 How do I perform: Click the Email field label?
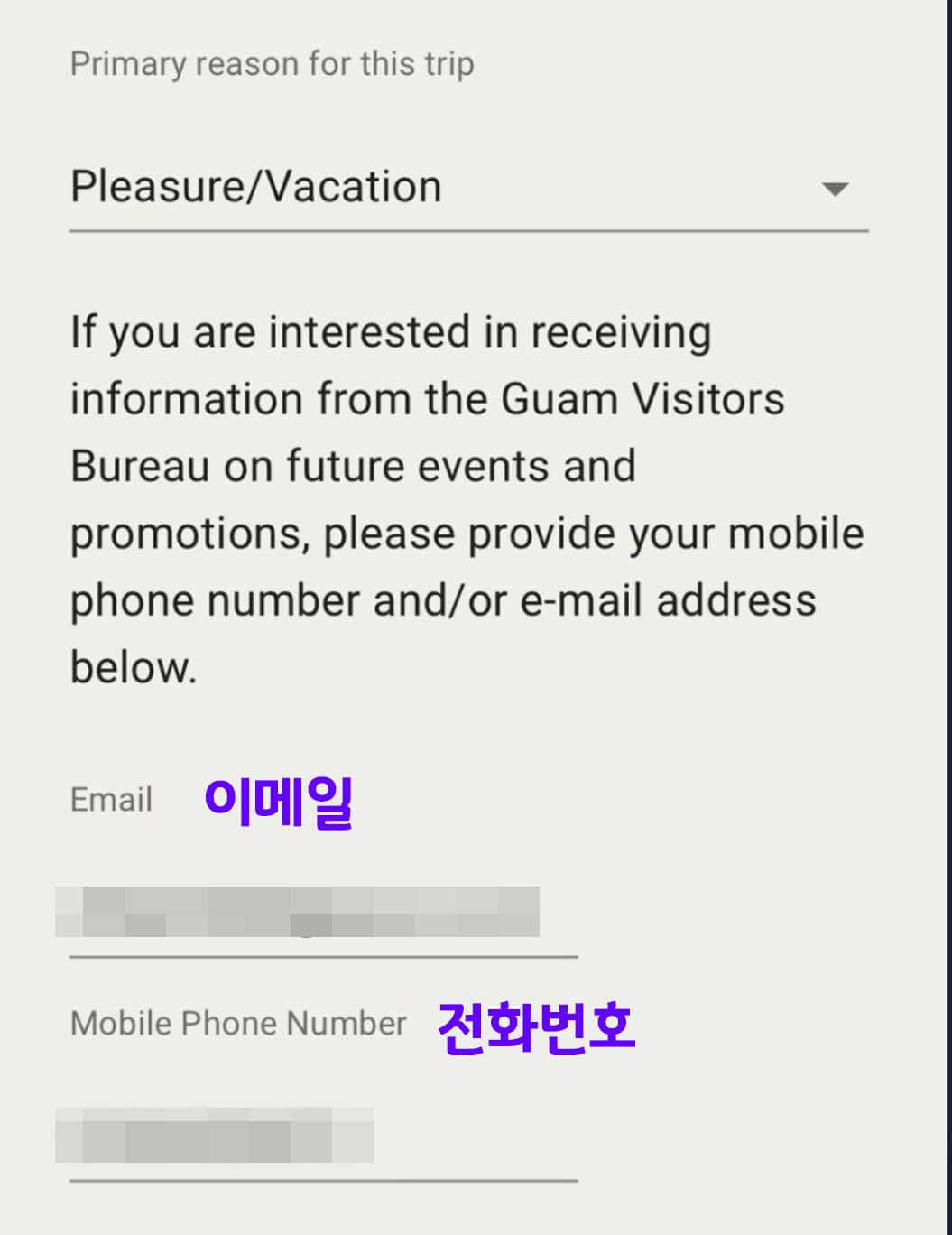(110, 800)
